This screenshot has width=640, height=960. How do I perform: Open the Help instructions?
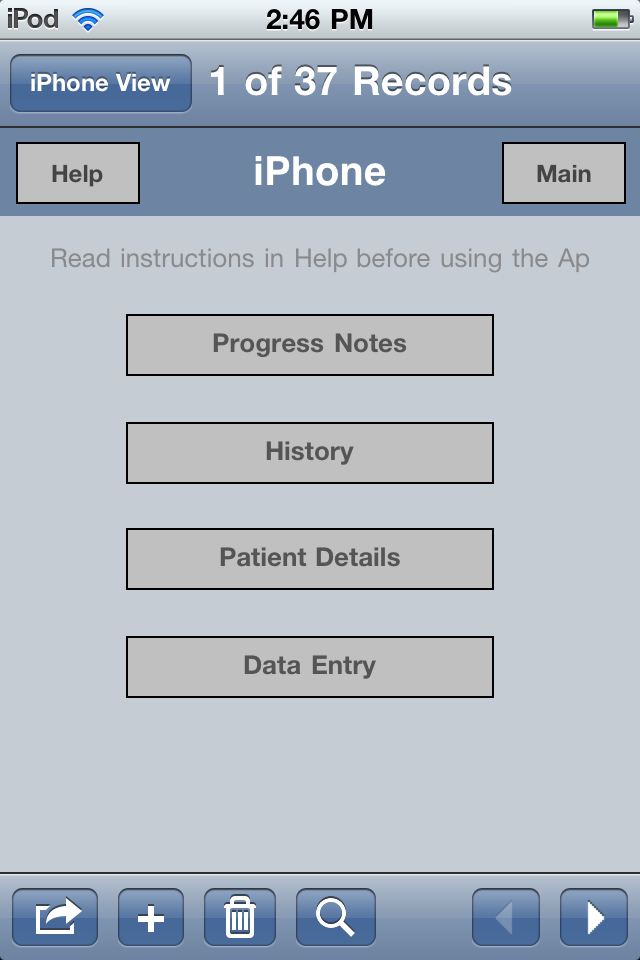[x=78, y=173]
